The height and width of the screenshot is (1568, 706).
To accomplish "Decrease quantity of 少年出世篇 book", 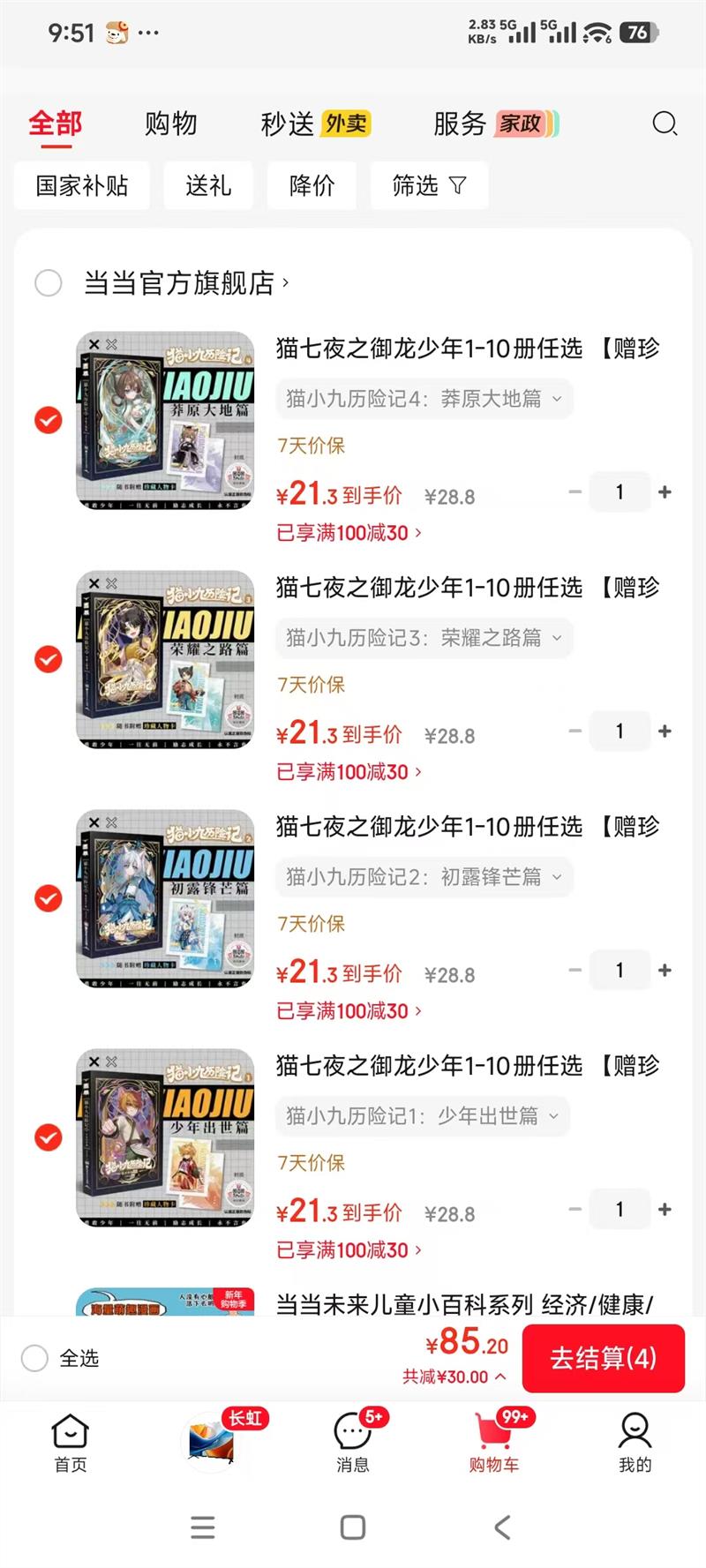I will click(x=575, y=1209).
